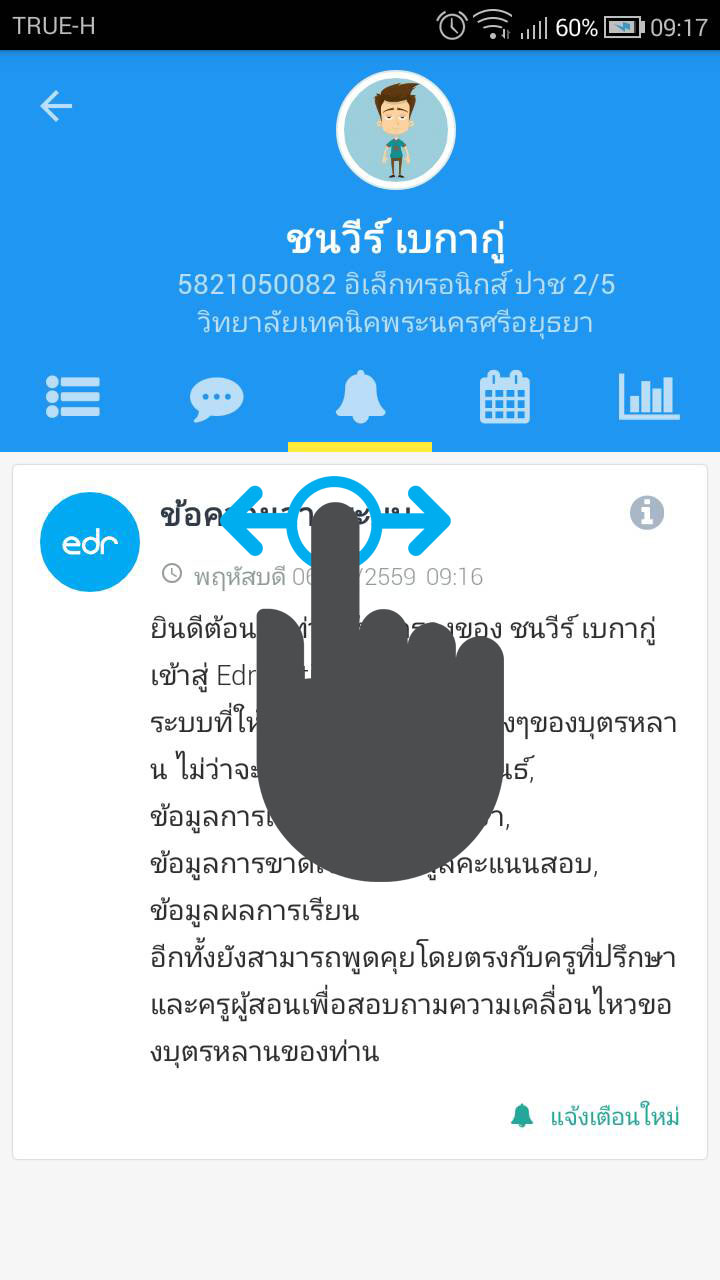Switch to the calendar tab
The height and width of the screenshot is (1280, 720).
tap(505, 397)
